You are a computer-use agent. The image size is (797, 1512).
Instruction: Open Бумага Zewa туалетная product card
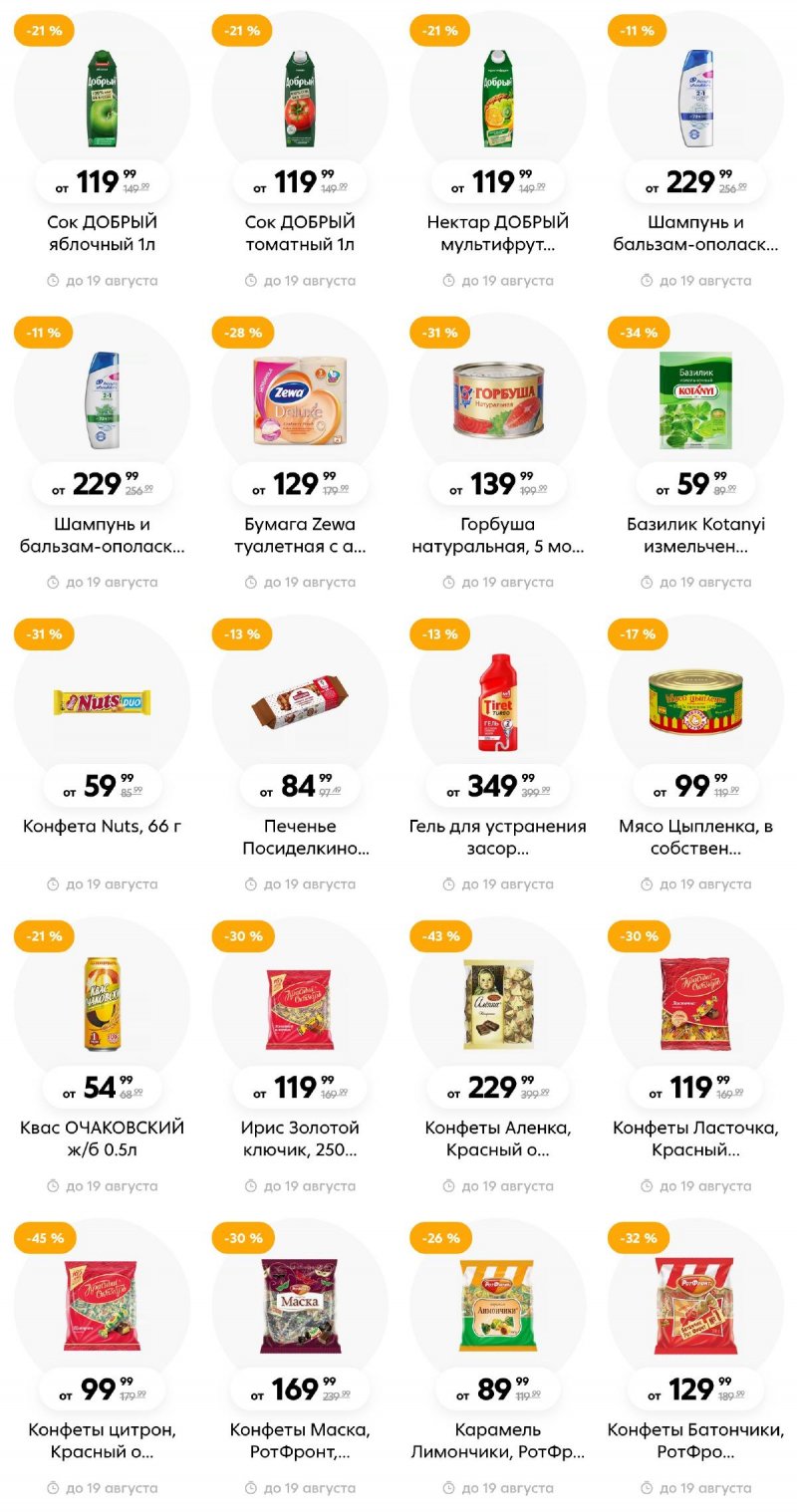tap(300, 398)
